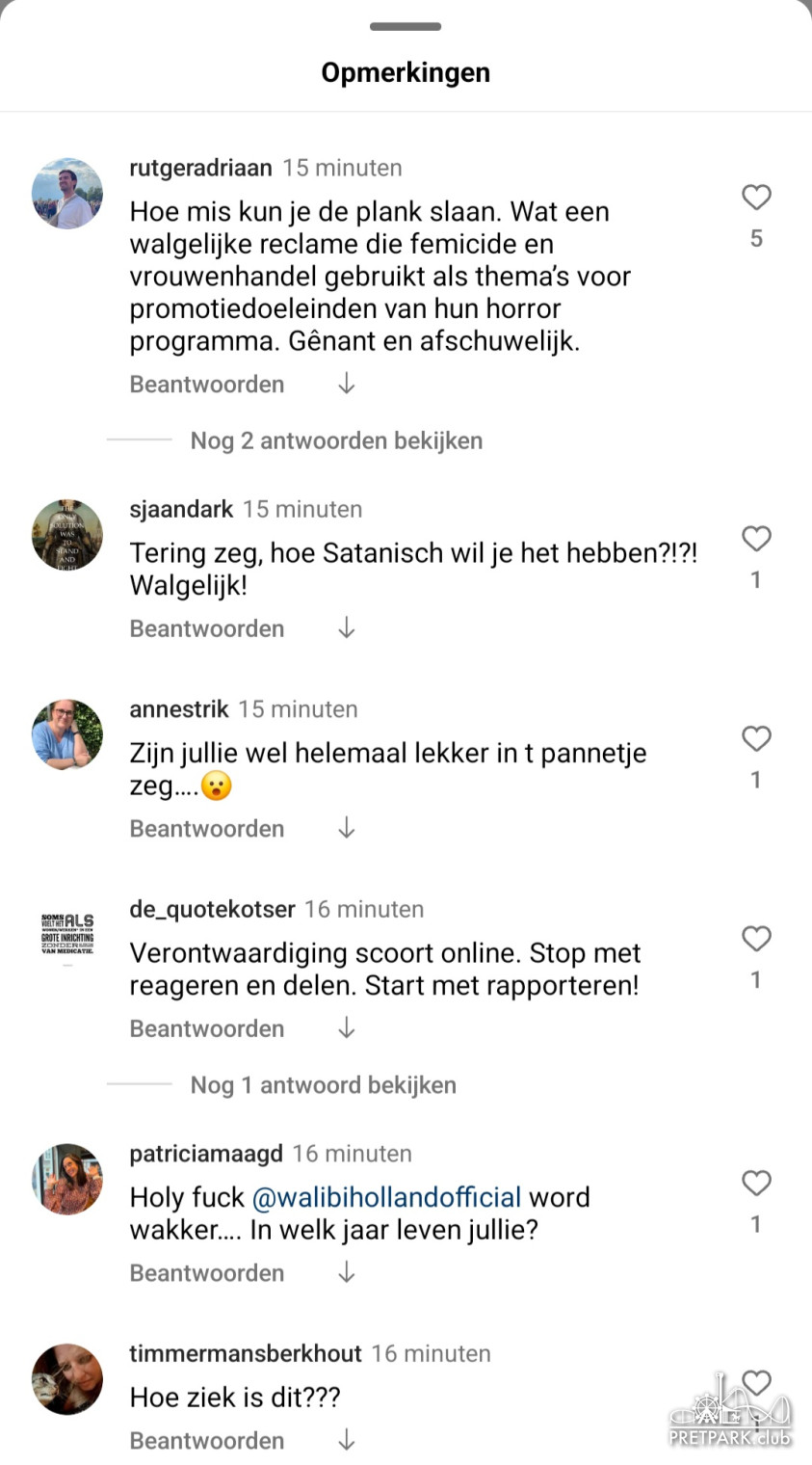812x1465 pixels.
Task: Show 'Nog 1 antwoord bekijken' replies
Action: [x=323, y=1085]
